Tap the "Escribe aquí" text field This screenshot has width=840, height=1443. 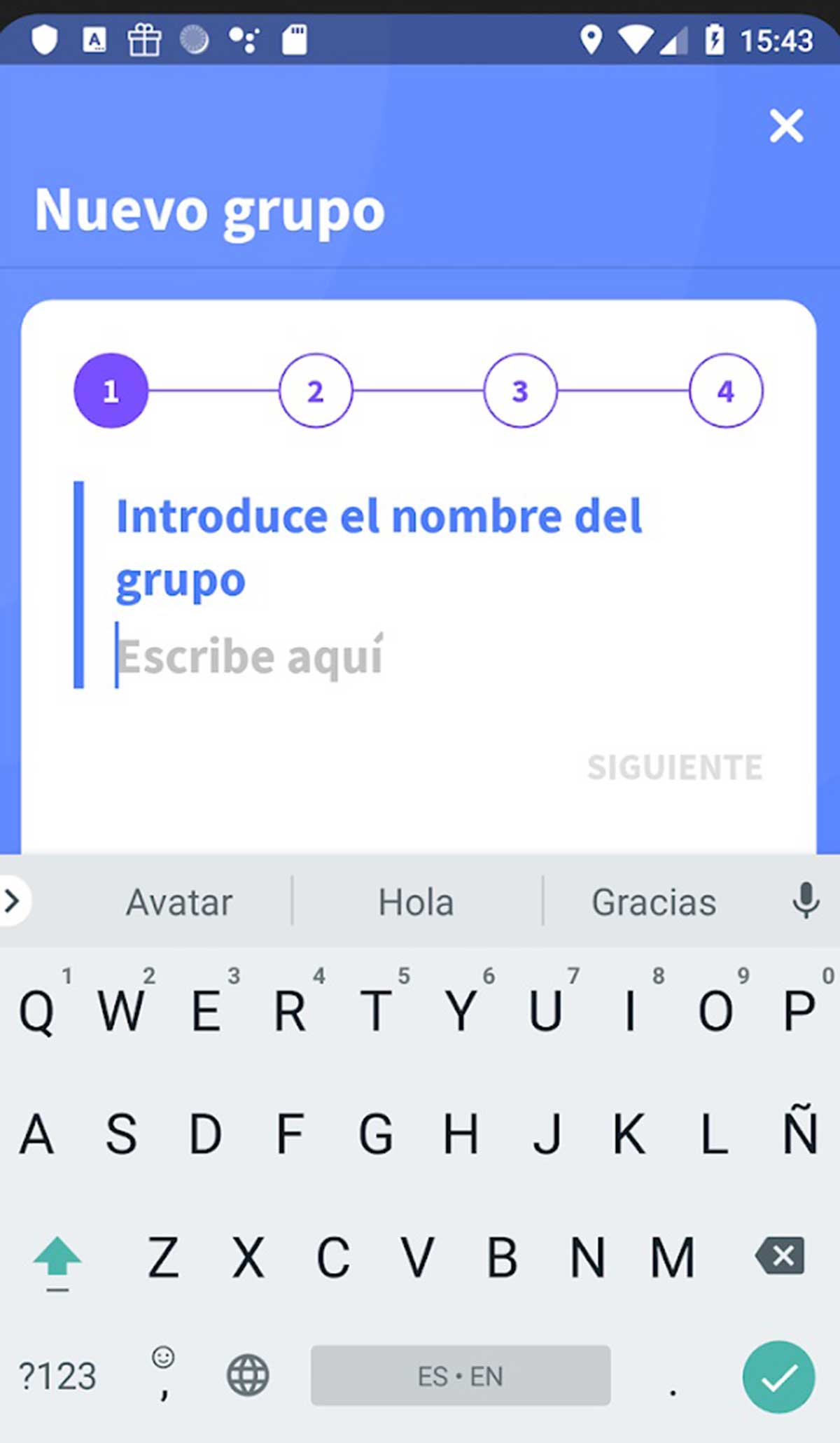point(252,655)
